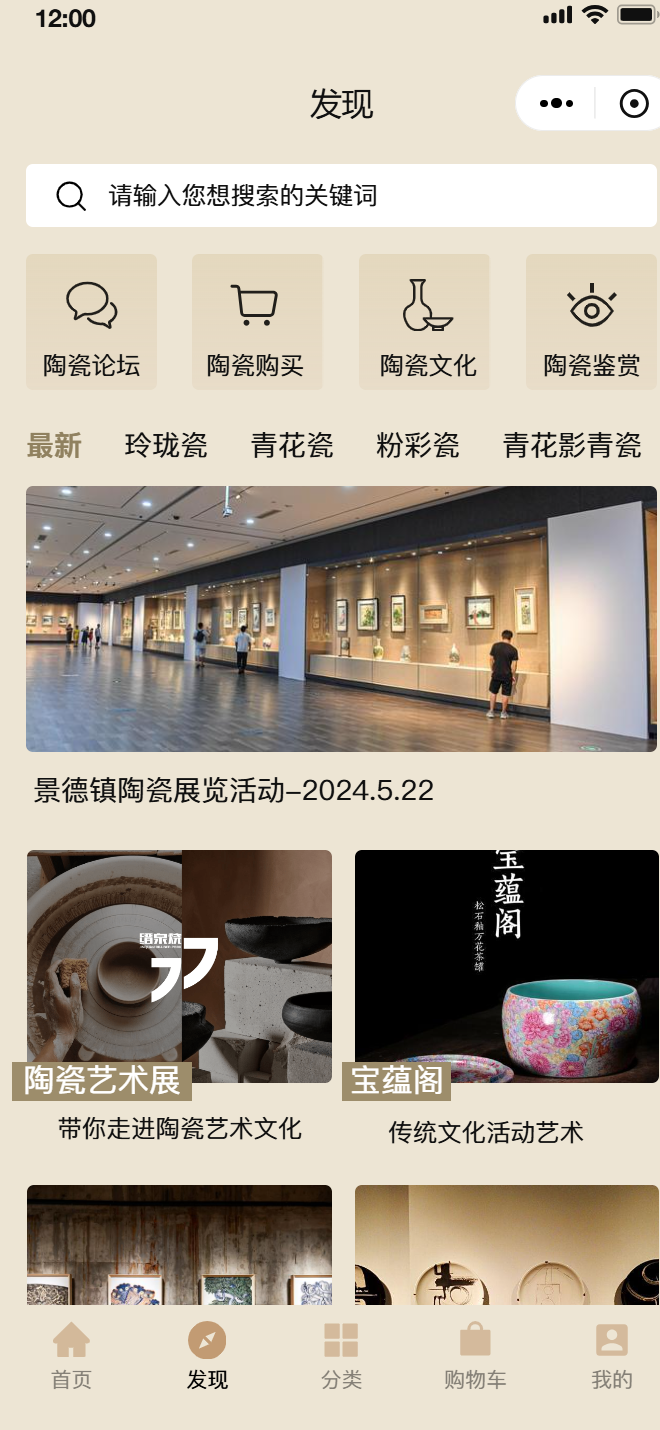
Task: Switch to the 青花影青瓷 tab
Action: tap(572, 445)
